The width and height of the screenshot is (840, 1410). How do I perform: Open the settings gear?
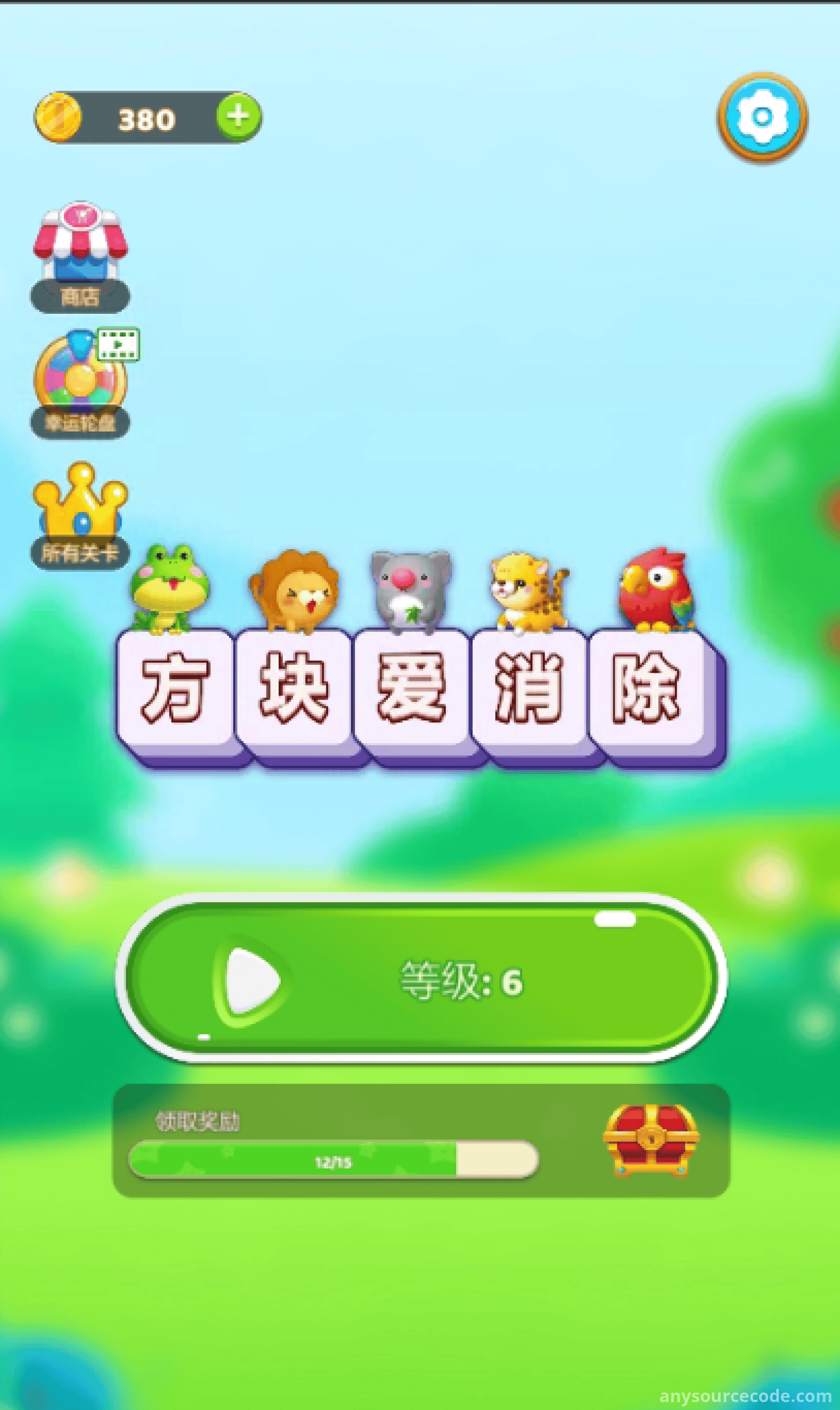761,117
